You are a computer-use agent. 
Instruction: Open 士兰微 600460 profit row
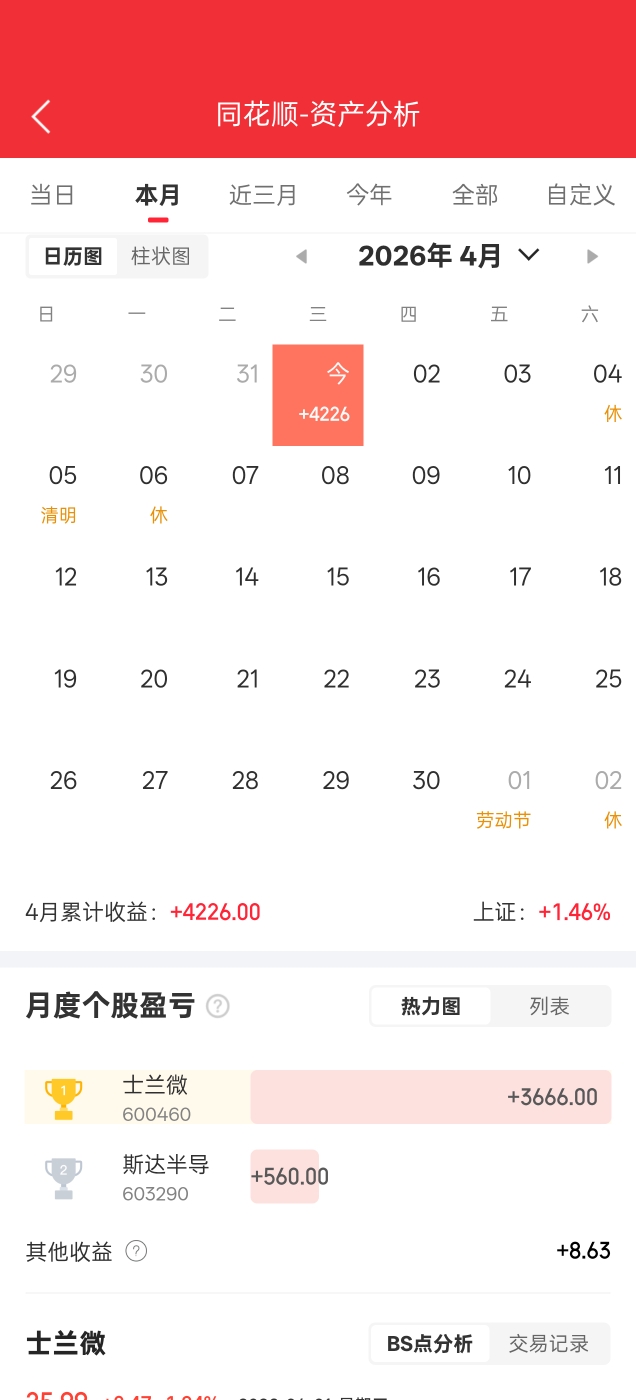point(318,1097)
